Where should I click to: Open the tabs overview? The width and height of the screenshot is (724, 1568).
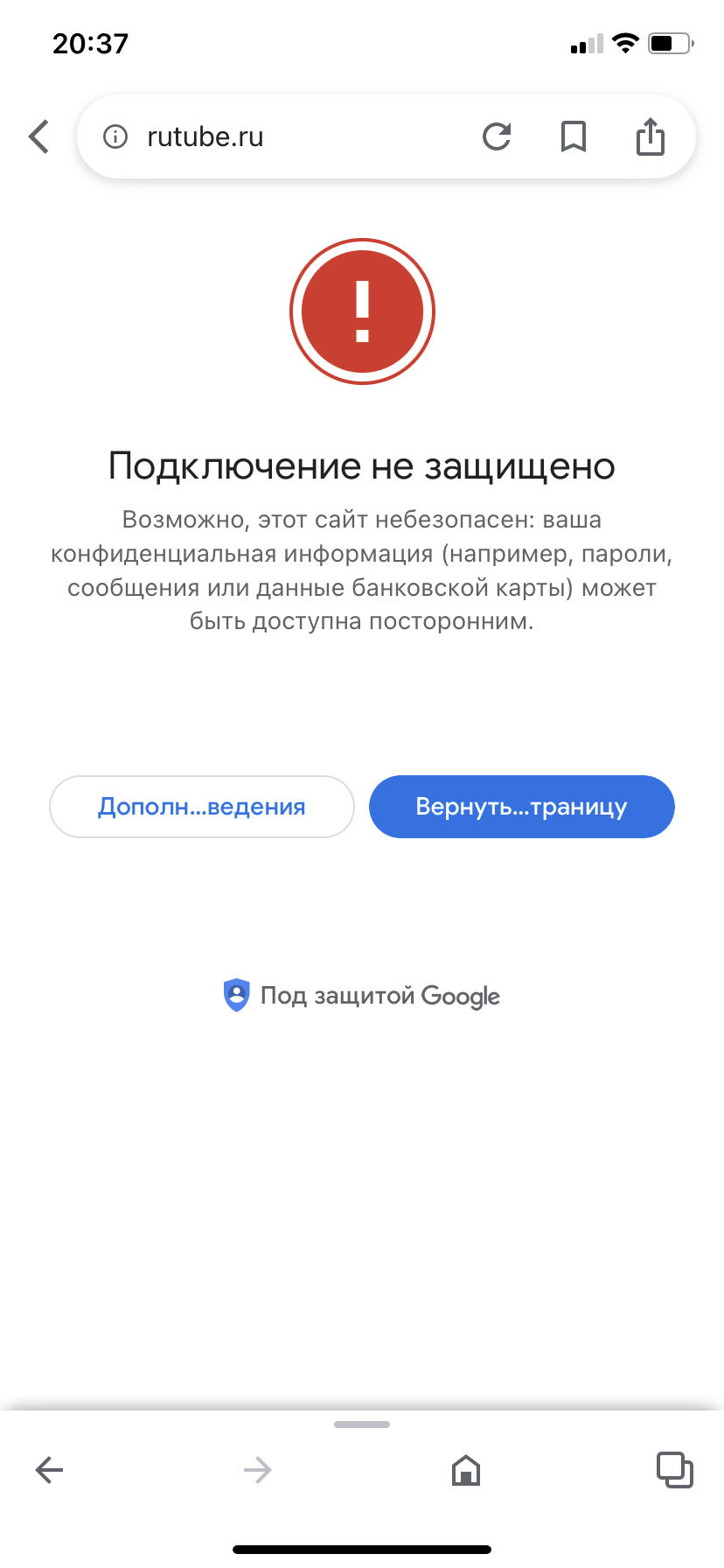[674, 1470]
